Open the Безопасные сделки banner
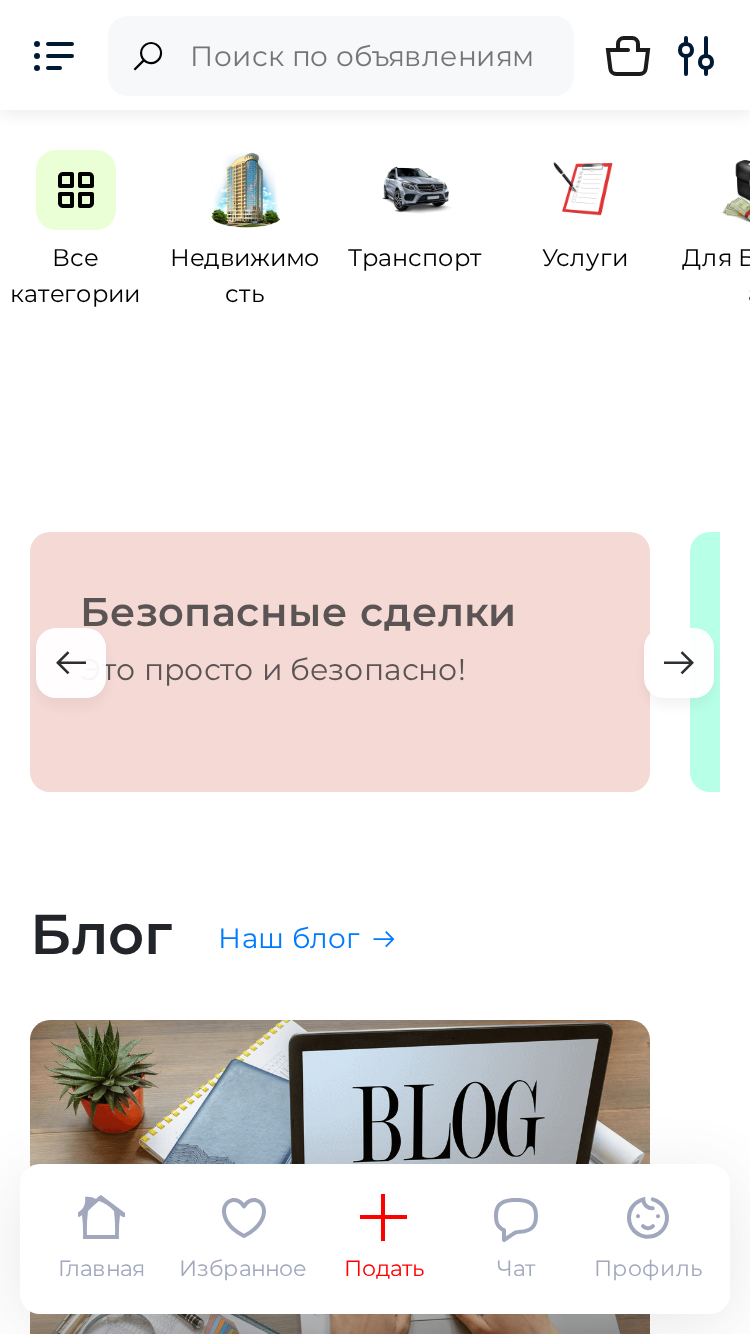Viewport: 750px width, 1334px height. [340, 662]
